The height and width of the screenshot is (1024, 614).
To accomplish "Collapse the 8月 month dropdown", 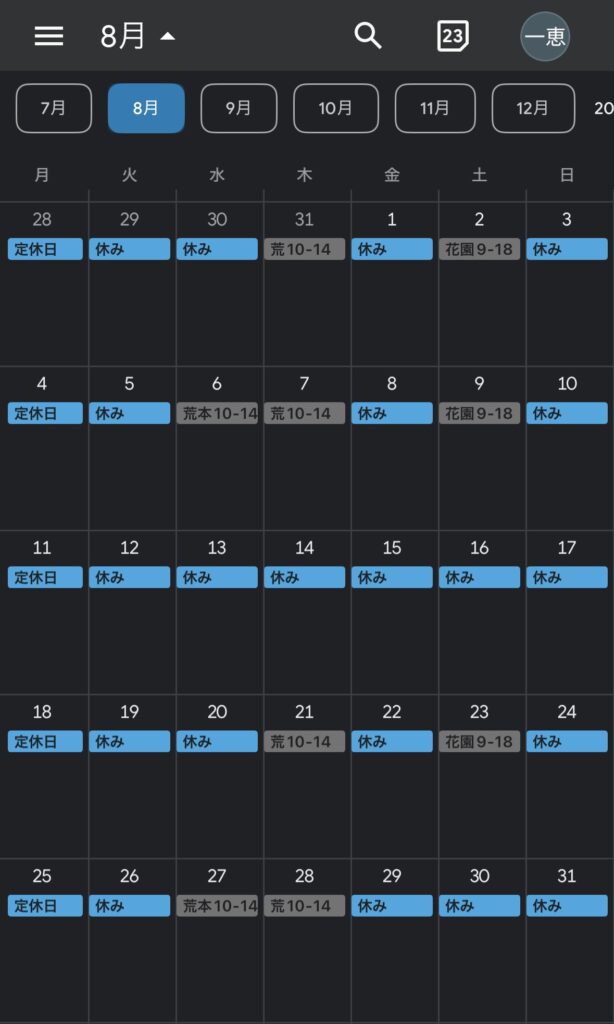I will click(x=138, y=36).
